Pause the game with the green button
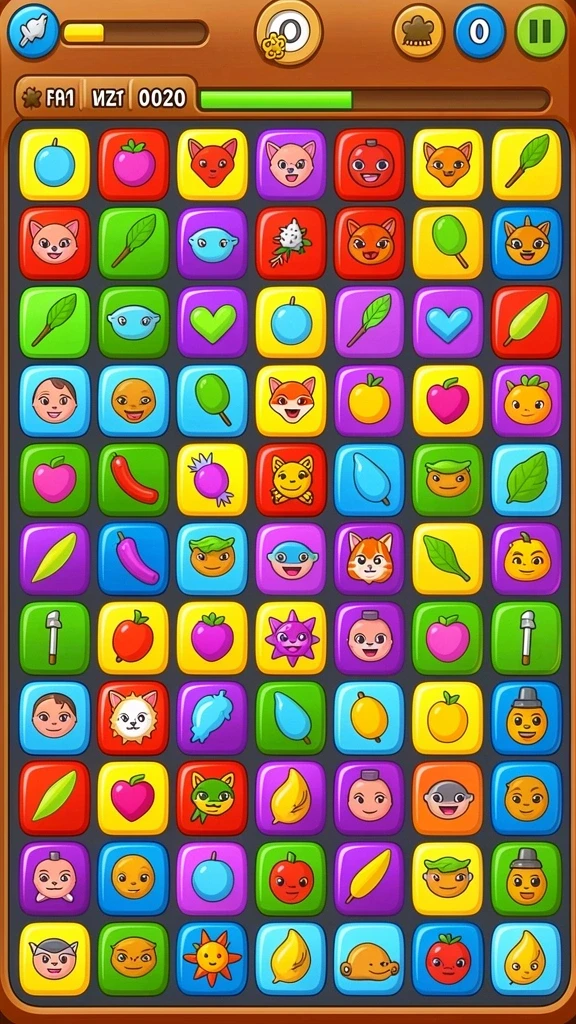 tap(541, 31)
